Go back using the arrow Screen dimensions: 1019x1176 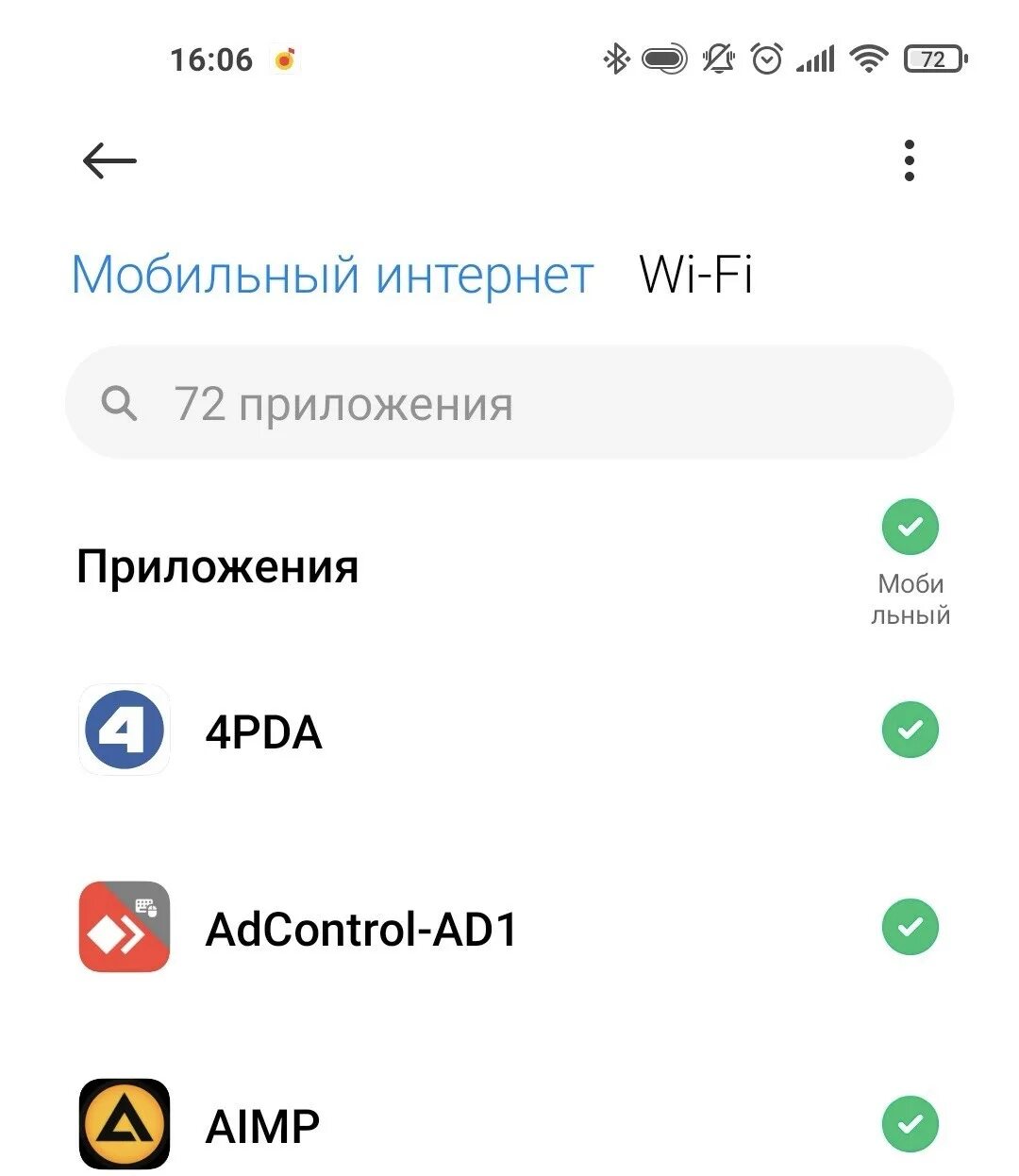[x=109, y=161]
